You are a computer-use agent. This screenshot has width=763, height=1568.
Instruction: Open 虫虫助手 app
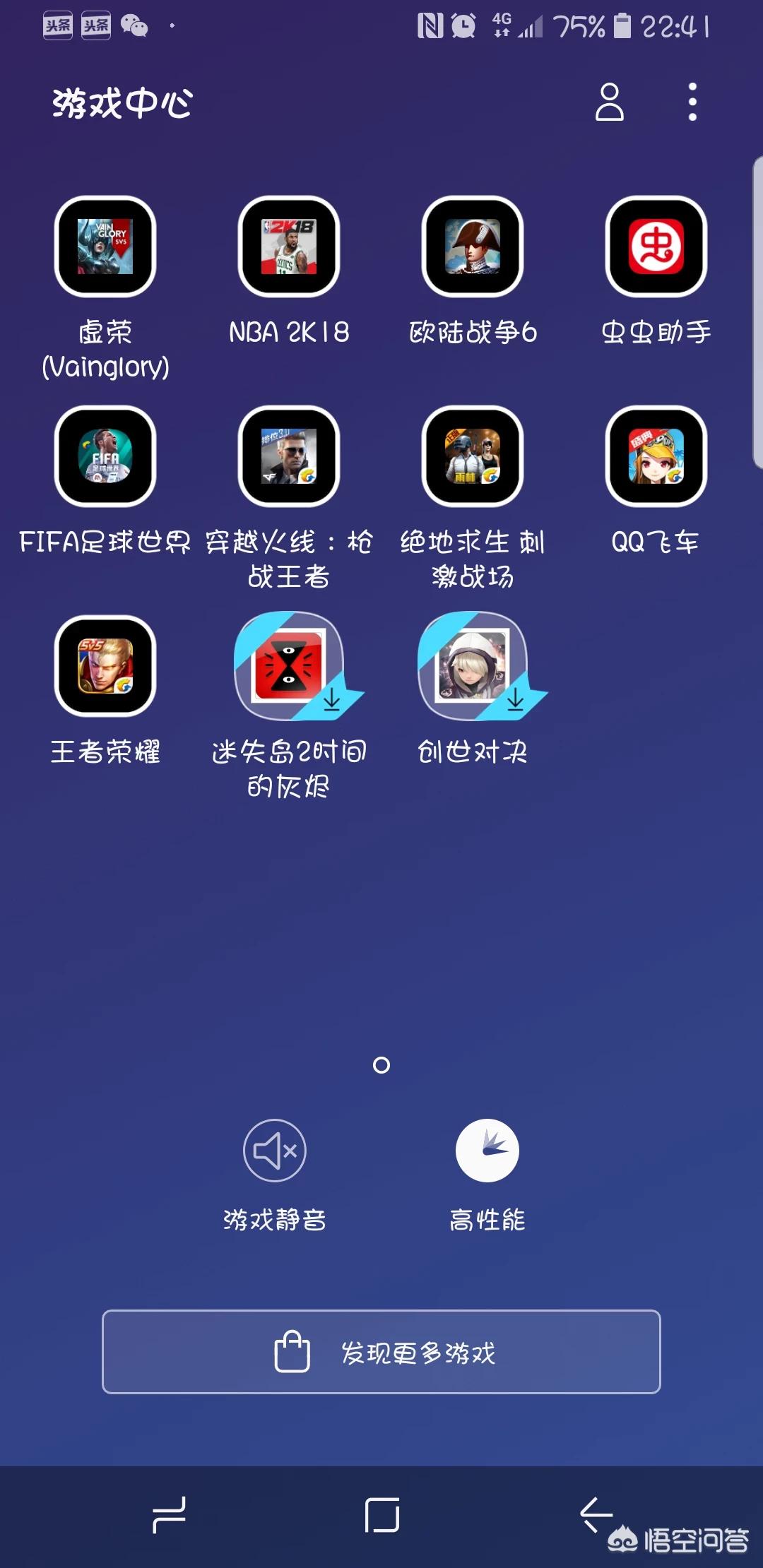click(656, 247)
